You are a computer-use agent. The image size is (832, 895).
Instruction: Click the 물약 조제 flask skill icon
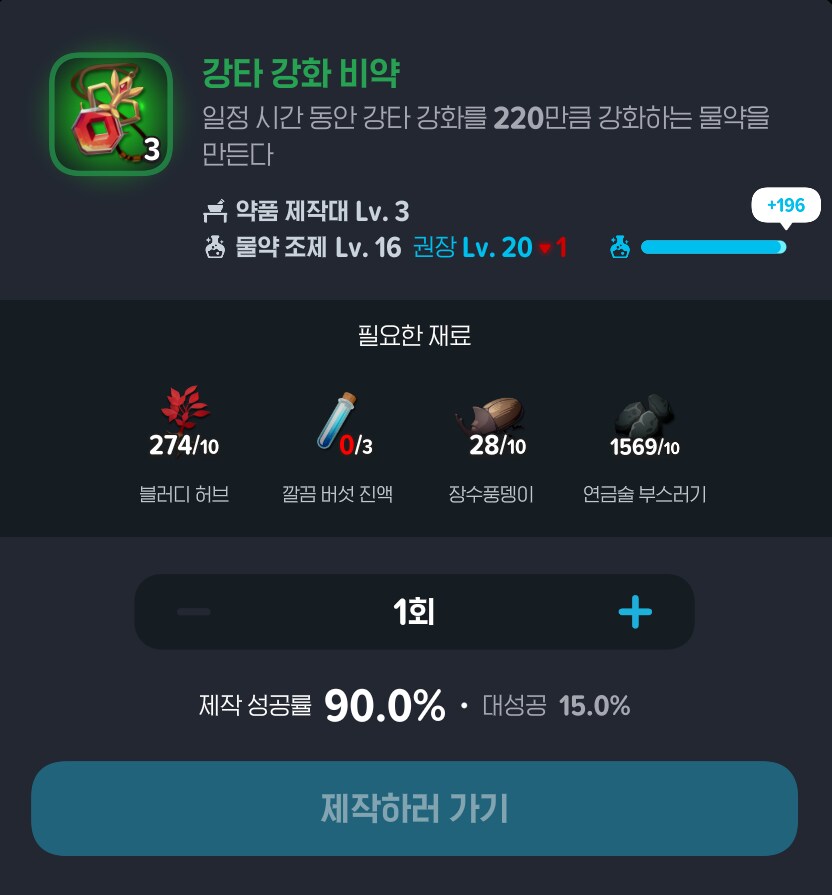(x=214, y=247)
